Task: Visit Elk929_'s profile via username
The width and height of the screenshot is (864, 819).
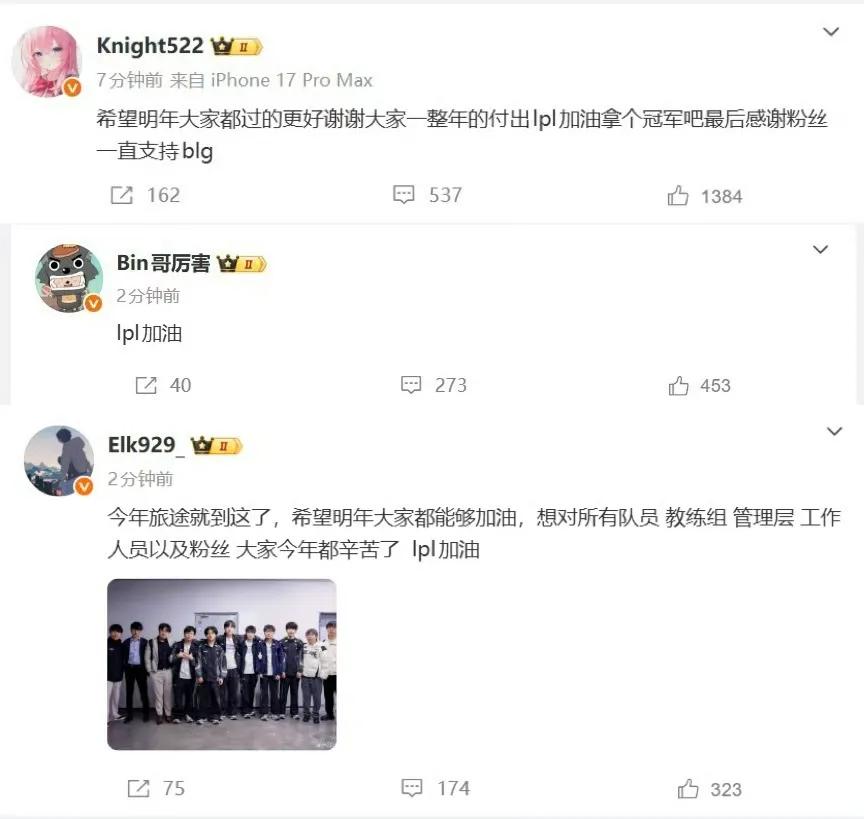Action: point(147,445)
